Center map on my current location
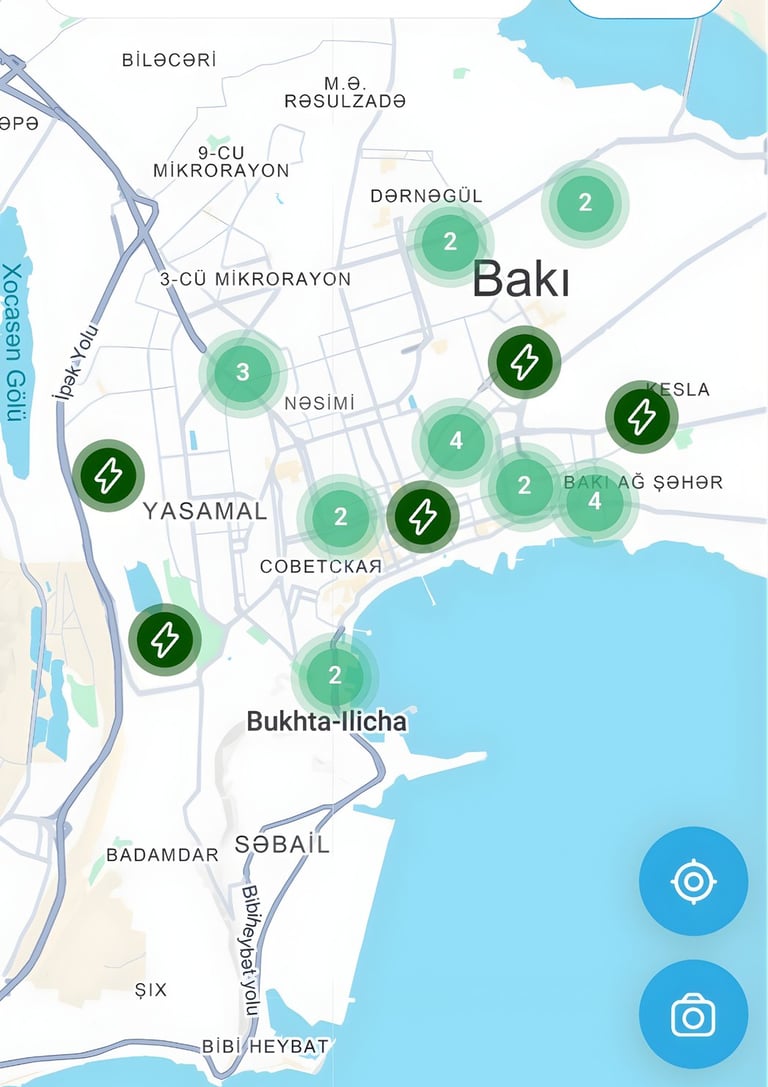The image size is (768, 1087). pyautogui.click(x=693, y=881)
